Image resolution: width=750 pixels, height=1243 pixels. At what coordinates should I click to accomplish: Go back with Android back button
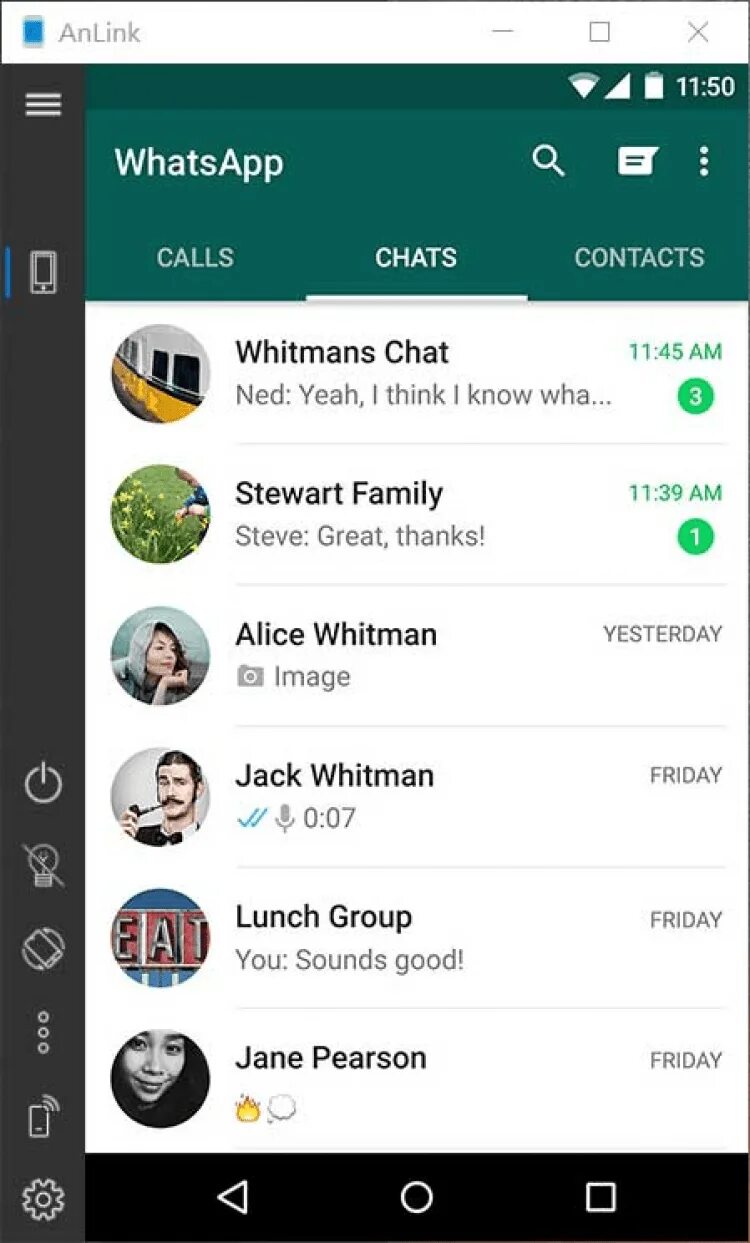[232, 1197]
